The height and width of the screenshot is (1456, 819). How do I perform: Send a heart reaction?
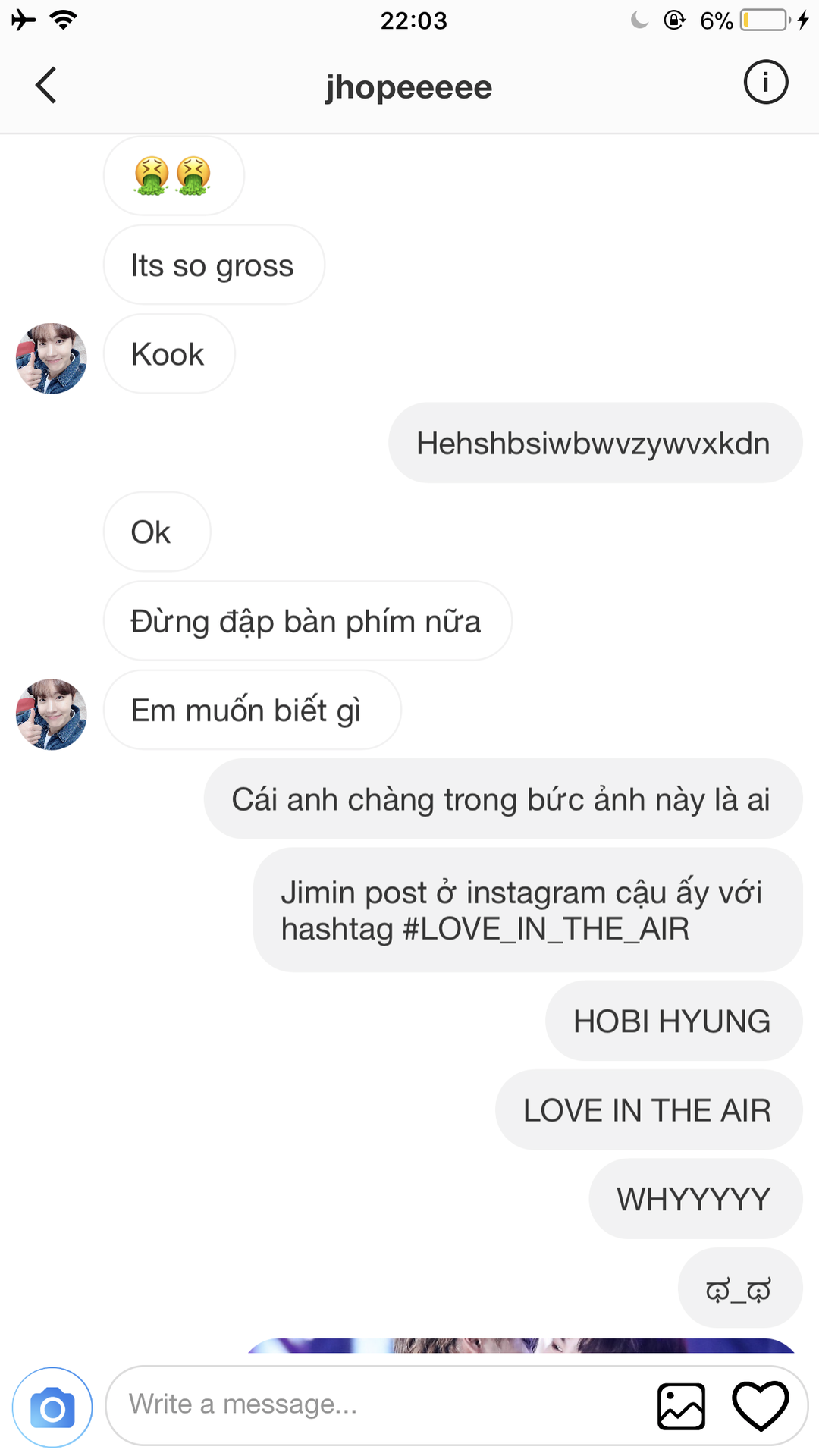pos(760,1406)
